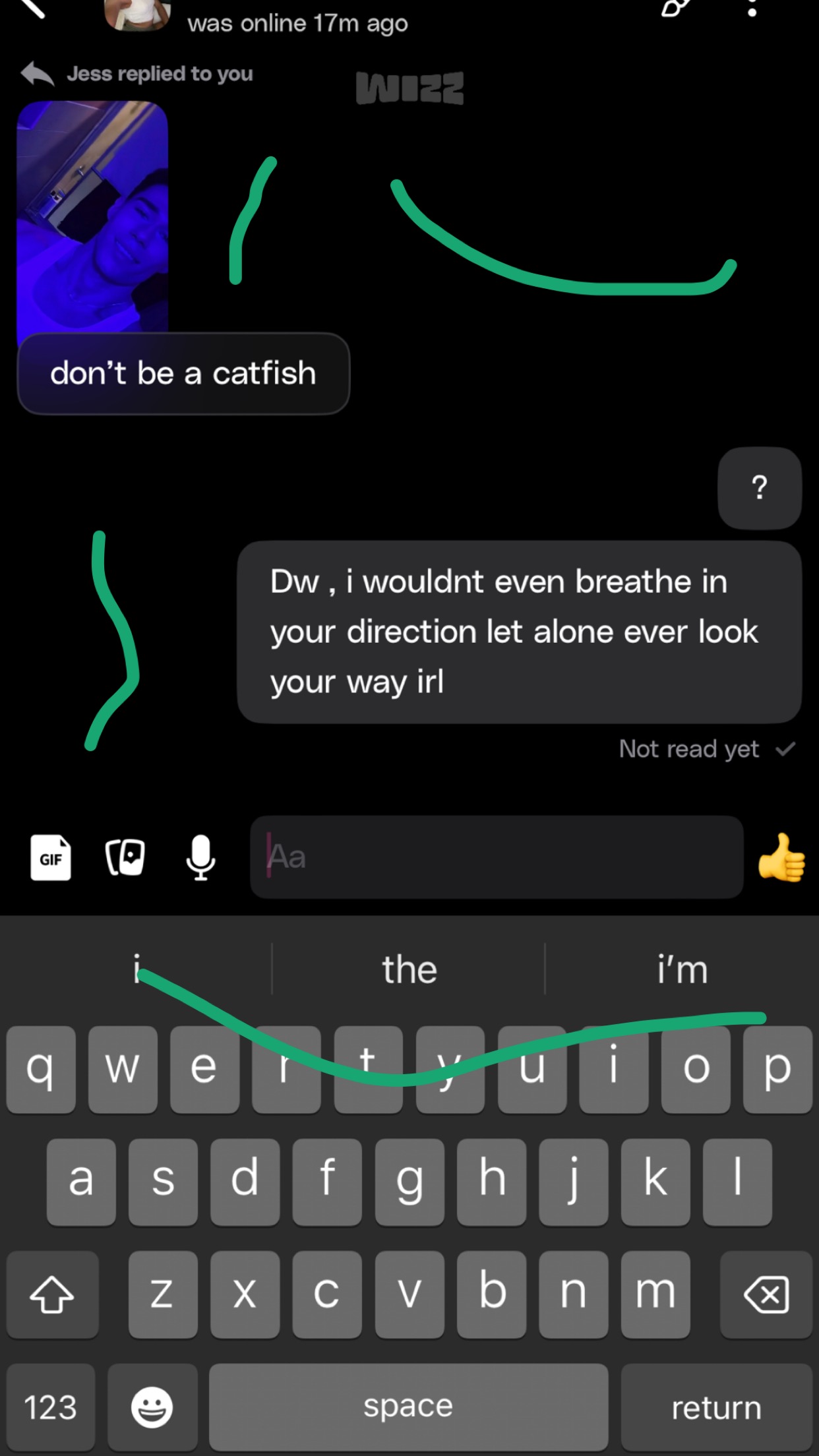Image resolution: width=819 pixels, height=1456 pixels.
Task: Pick the keyboard suggestion "the"
Action: (x=409, y=969)
